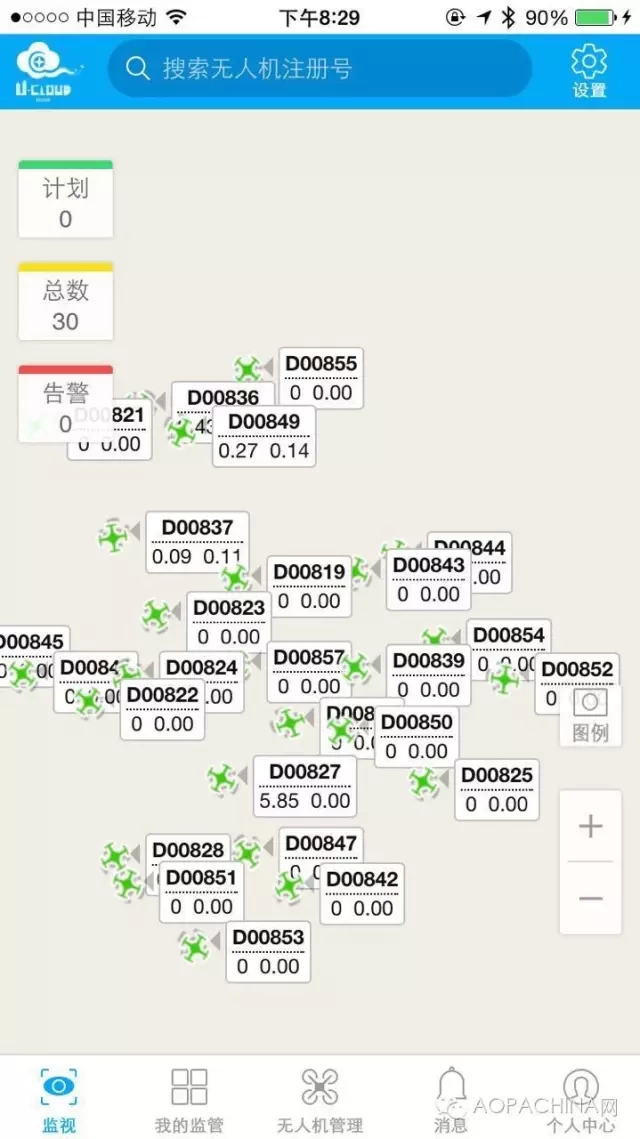Open the 总数 total count card
This screenshot has height=1139, width=640.
point(66,303)
